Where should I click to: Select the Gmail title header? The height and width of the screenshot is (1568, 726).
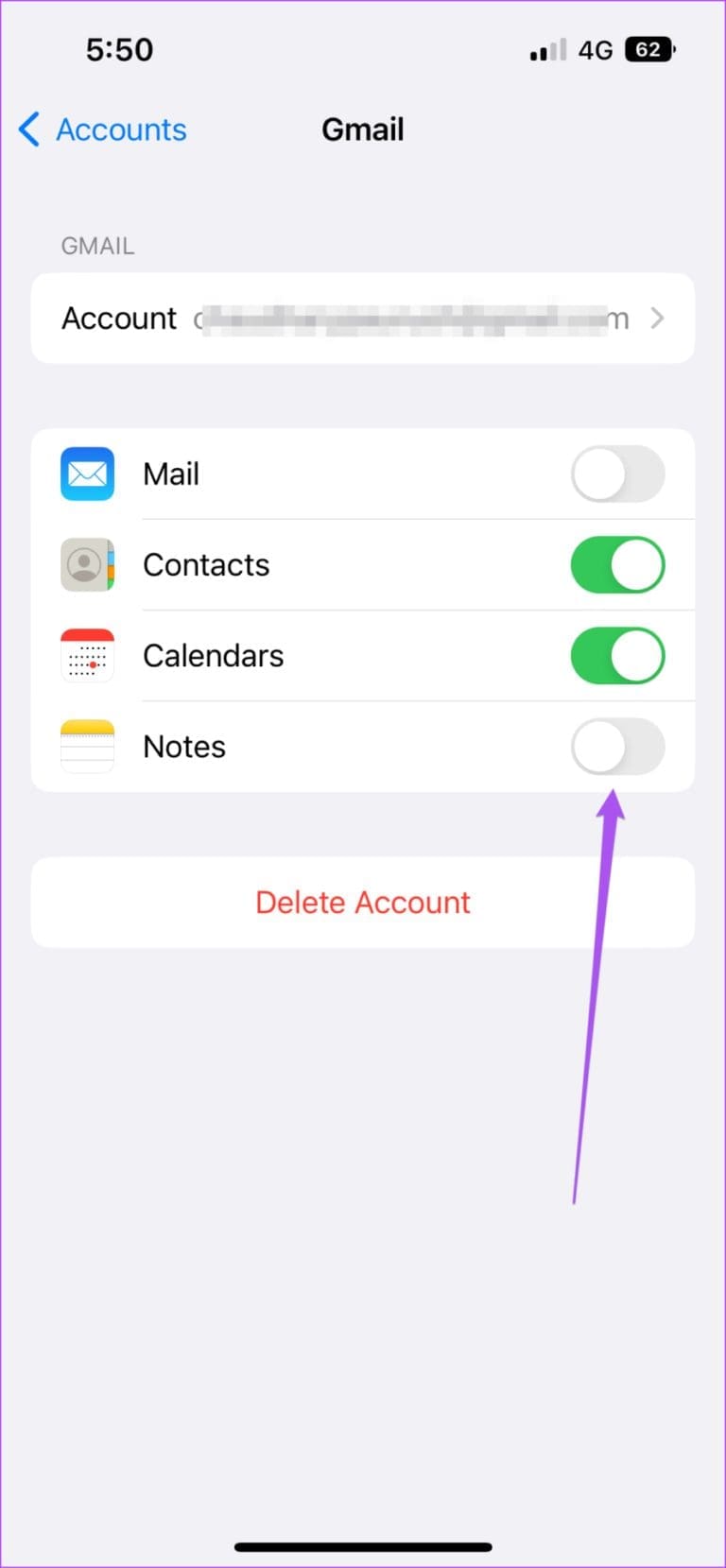[x=363, y=129]
